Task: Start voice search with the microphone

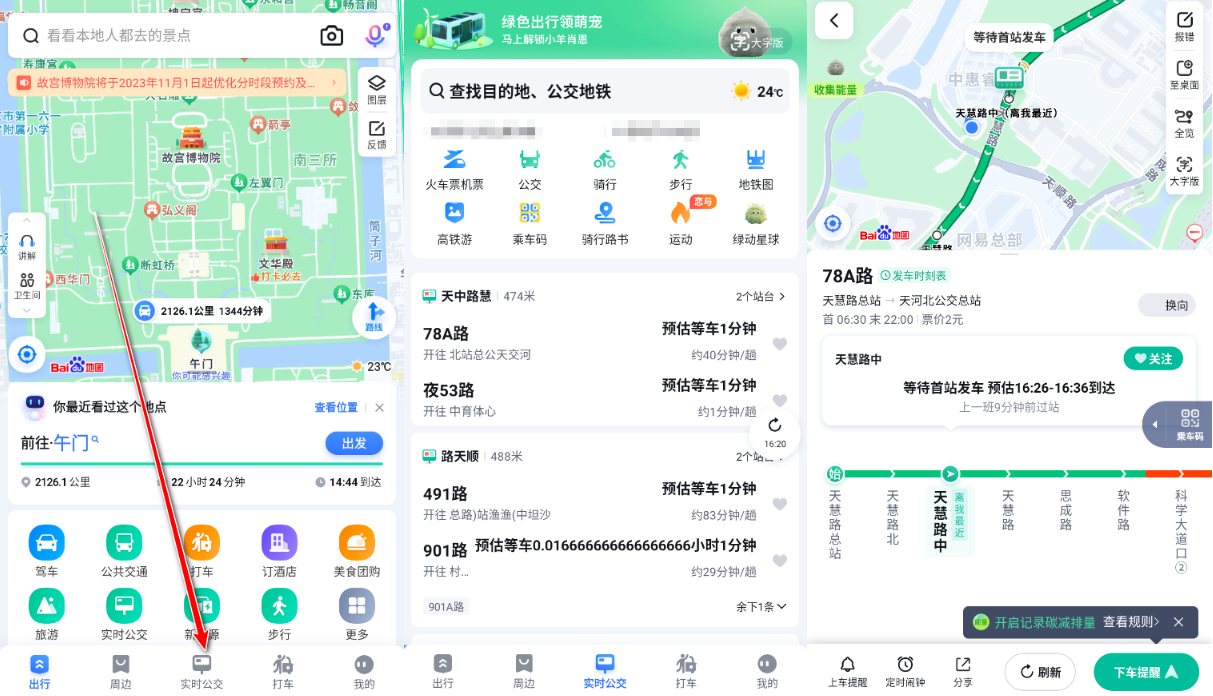Action: click(x=375, y=36)
